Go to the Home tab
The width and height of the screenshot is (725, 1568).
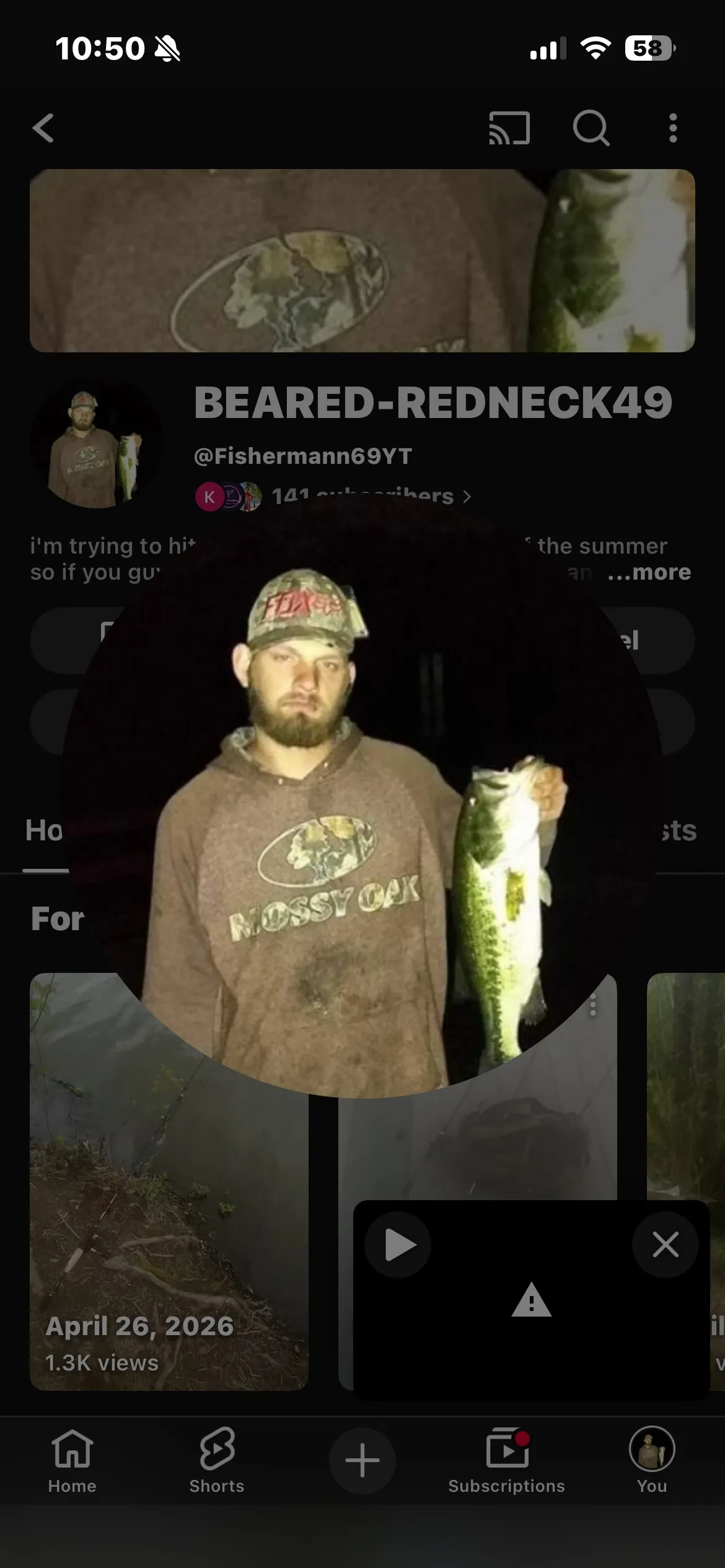tap(72, 1460)
